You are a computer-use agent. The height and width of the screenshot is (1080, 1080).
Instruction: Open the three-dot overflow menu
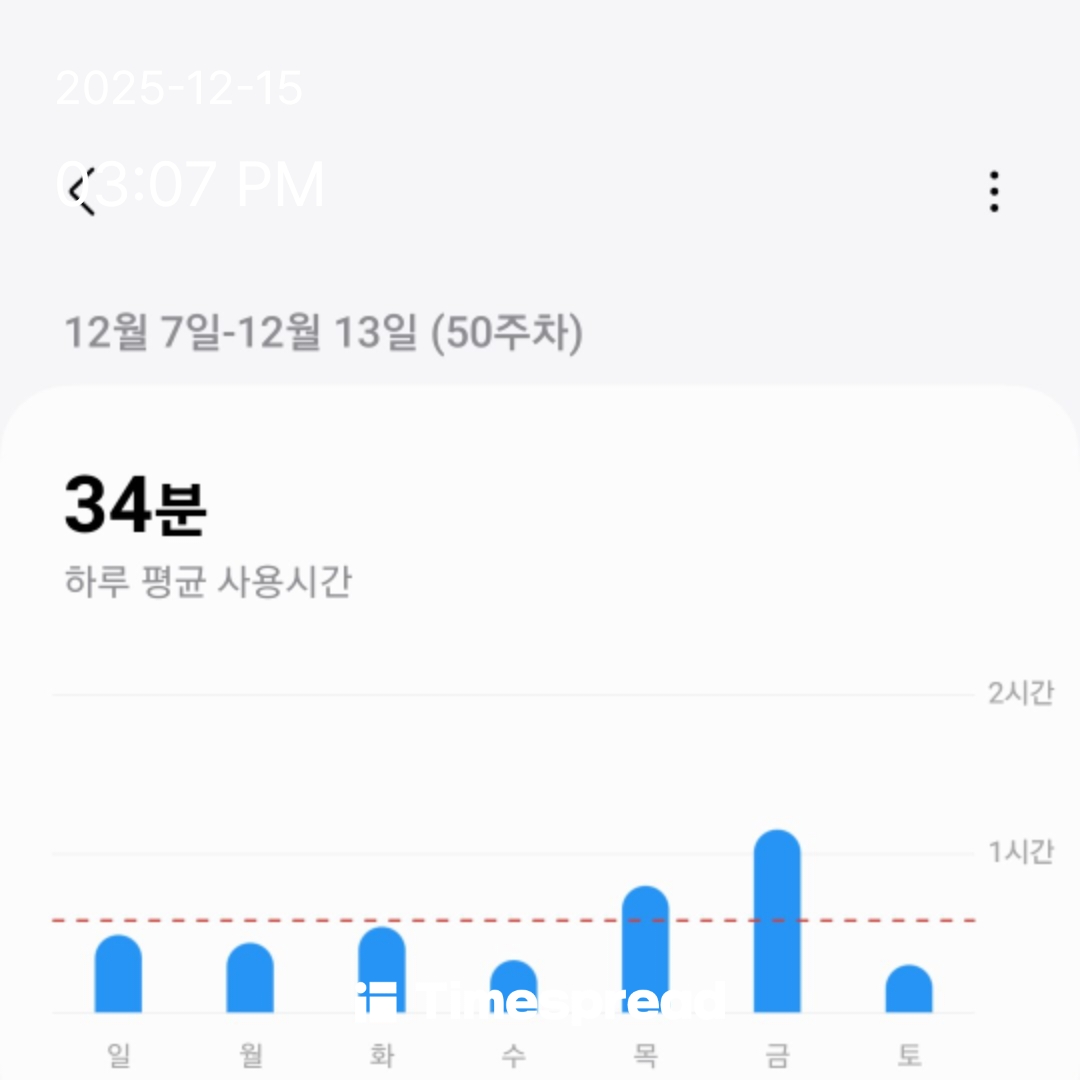993,191
